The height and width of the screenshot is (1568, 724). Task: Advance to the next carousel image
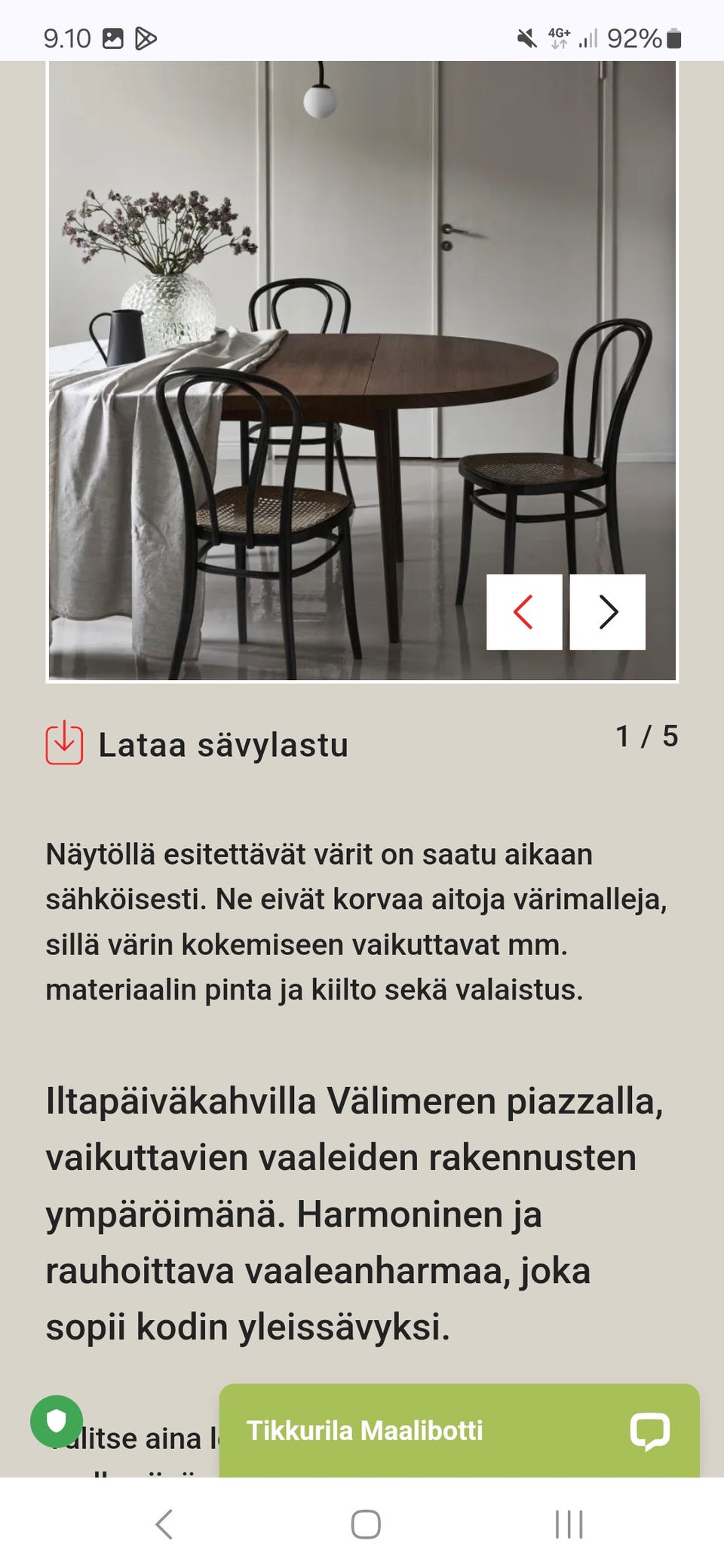pyautogui.click(x=606, y=613)
